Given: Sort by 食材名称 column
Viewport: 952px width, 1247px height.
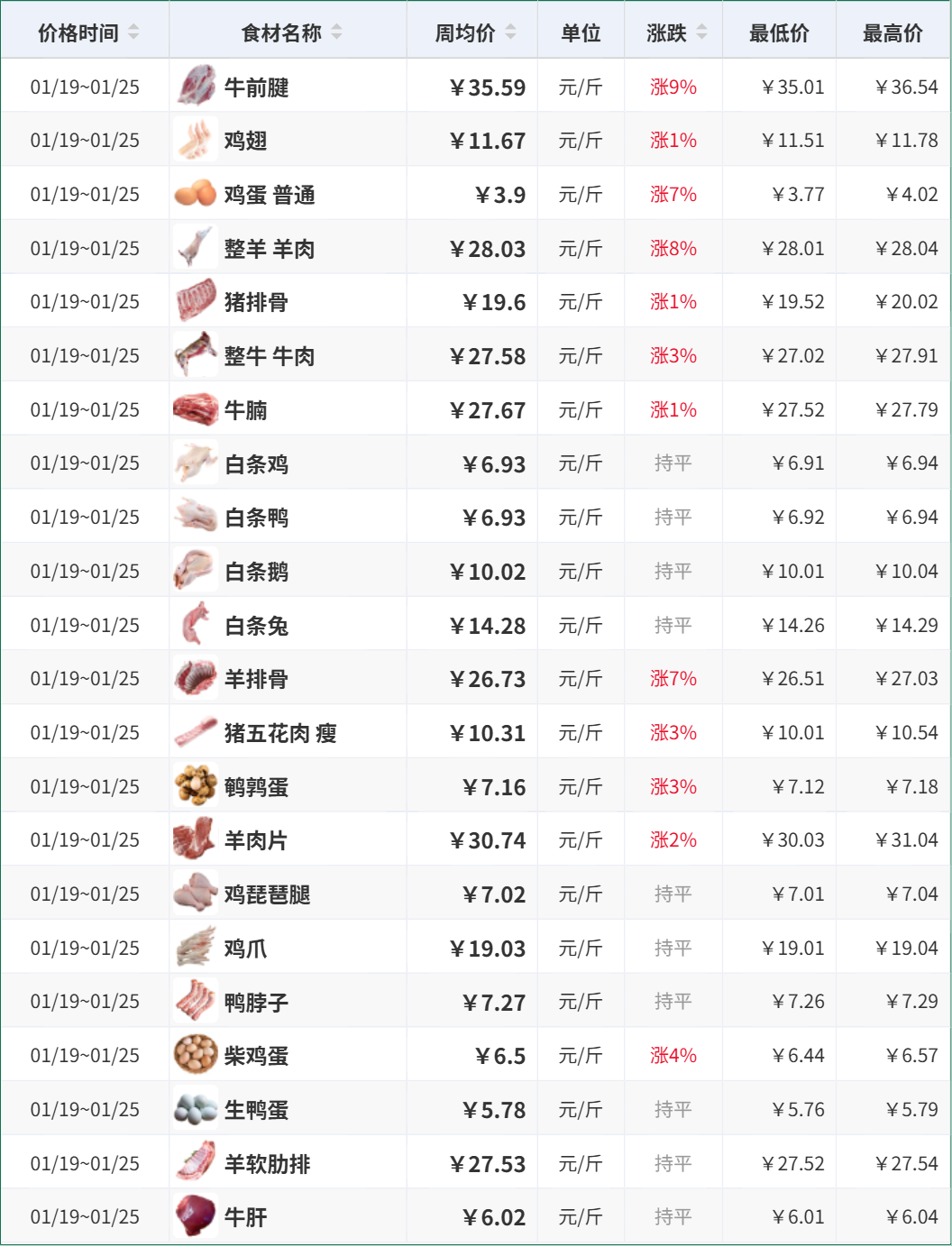Looking at the screenshot, I should point(337,33).
